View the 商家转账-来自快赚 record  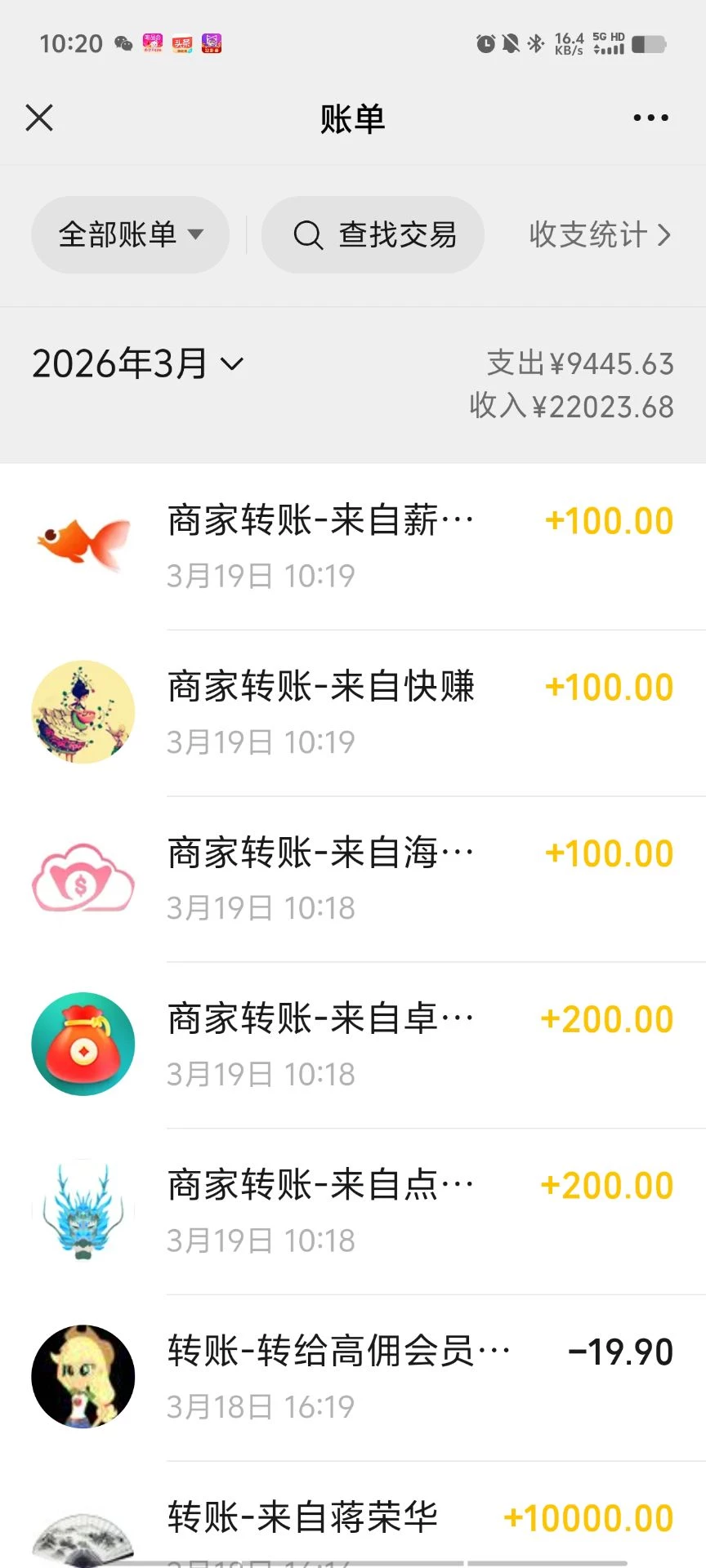click(353, 712)
